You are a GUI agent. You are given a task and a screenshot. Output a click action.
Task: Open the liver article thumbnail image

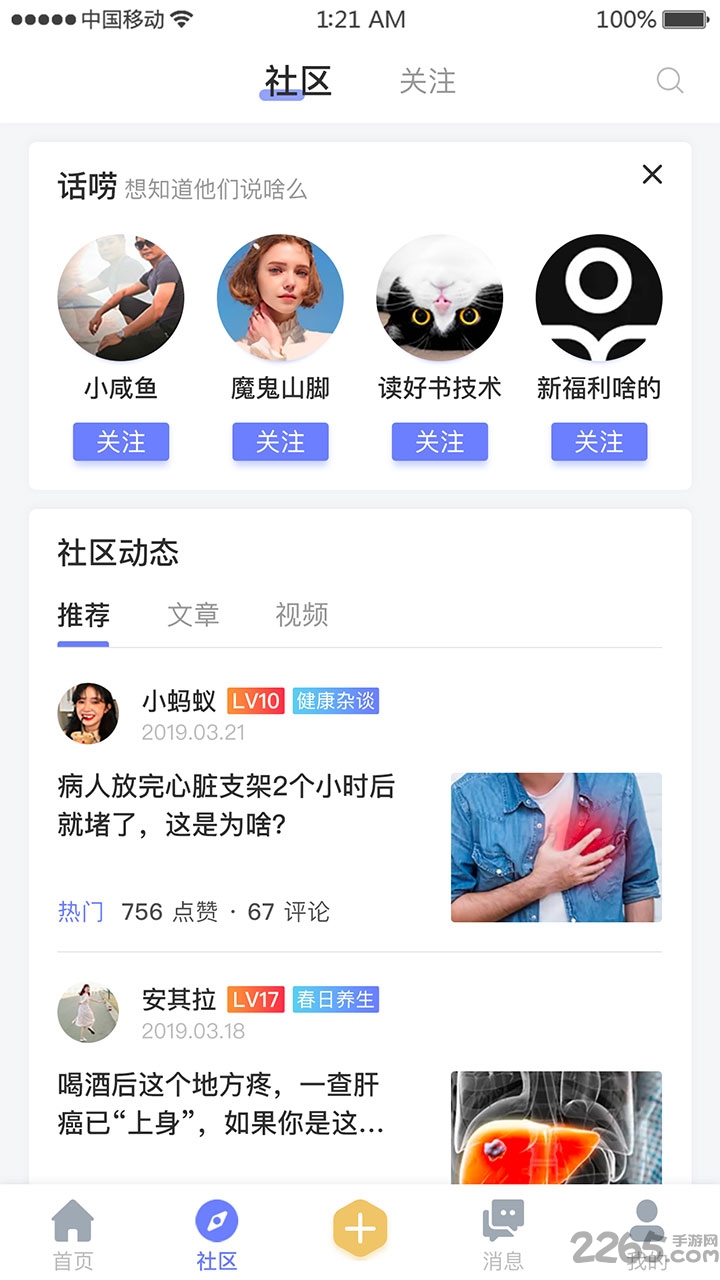(556, 1130)
